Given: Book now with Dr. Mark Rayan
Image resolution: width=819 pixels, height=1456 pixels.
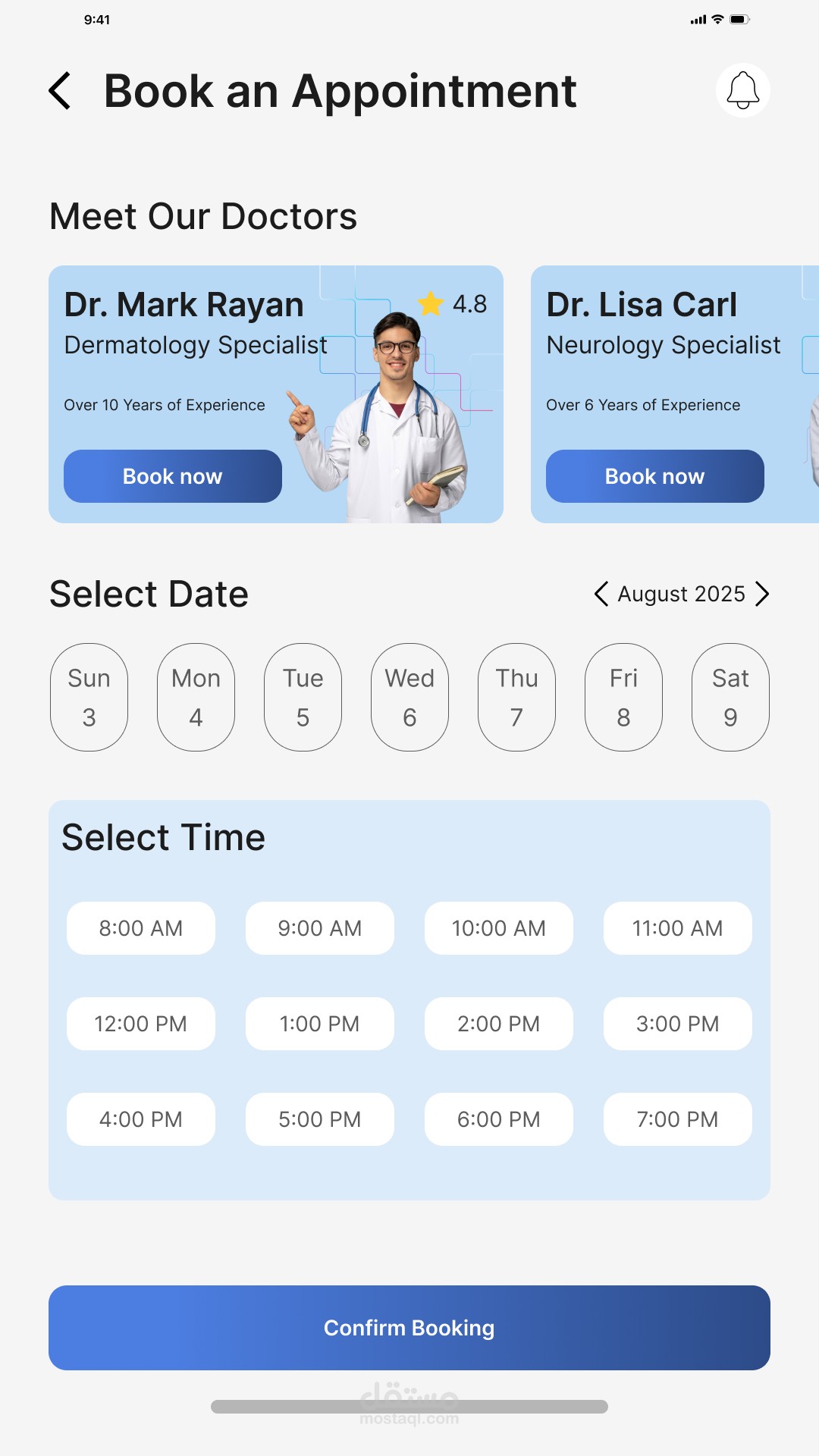Looking at the screenshot, I should point(173,476).
